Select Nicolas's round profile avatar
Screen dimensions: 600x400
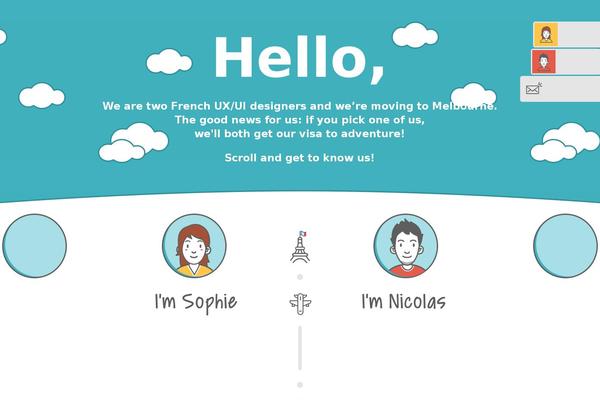pyautogui.click(x=405, y=246)
